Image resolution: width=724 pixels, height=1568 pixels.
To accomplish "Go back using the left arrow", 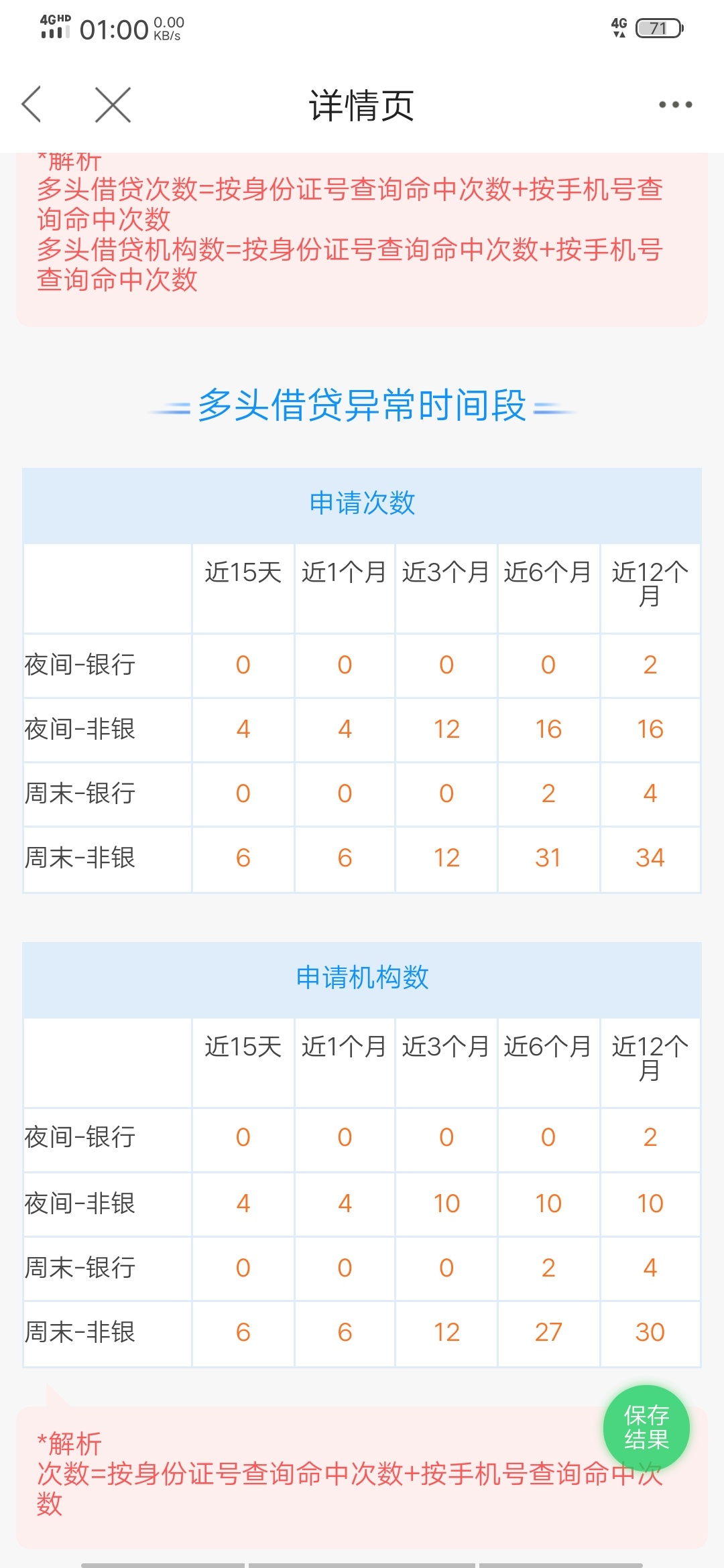I will pyautogui.click(x=32, y=105).
